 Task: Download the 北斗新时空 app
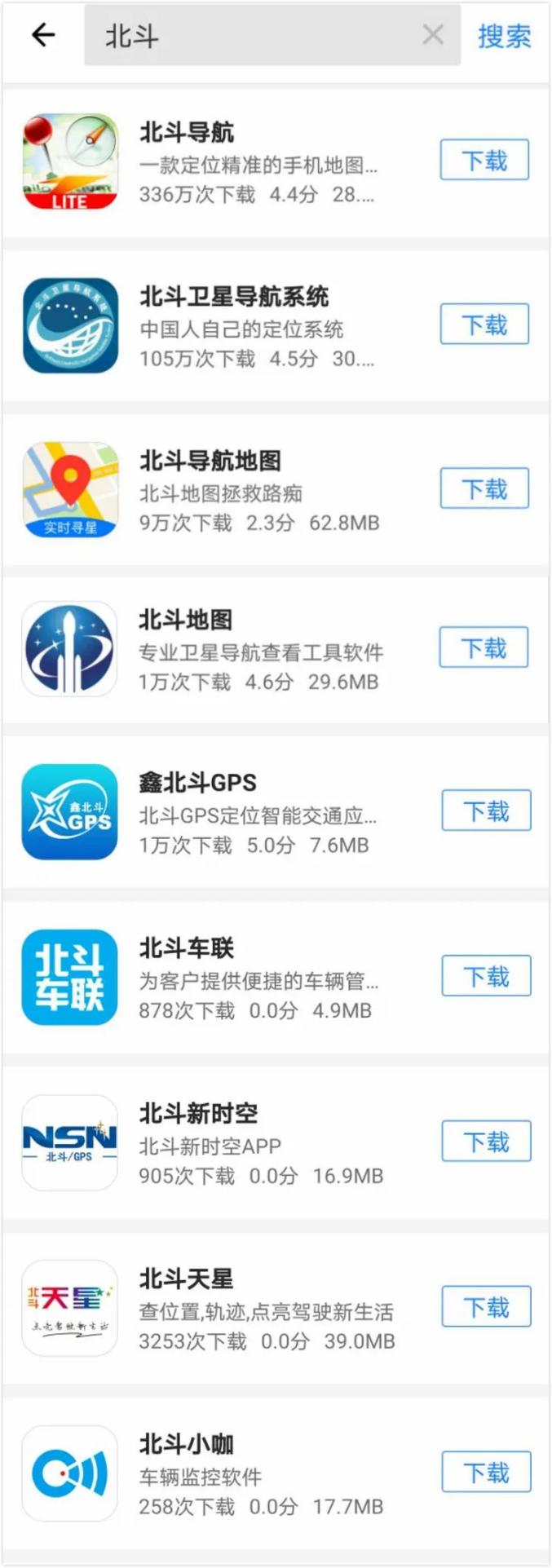pos(486,1141)
